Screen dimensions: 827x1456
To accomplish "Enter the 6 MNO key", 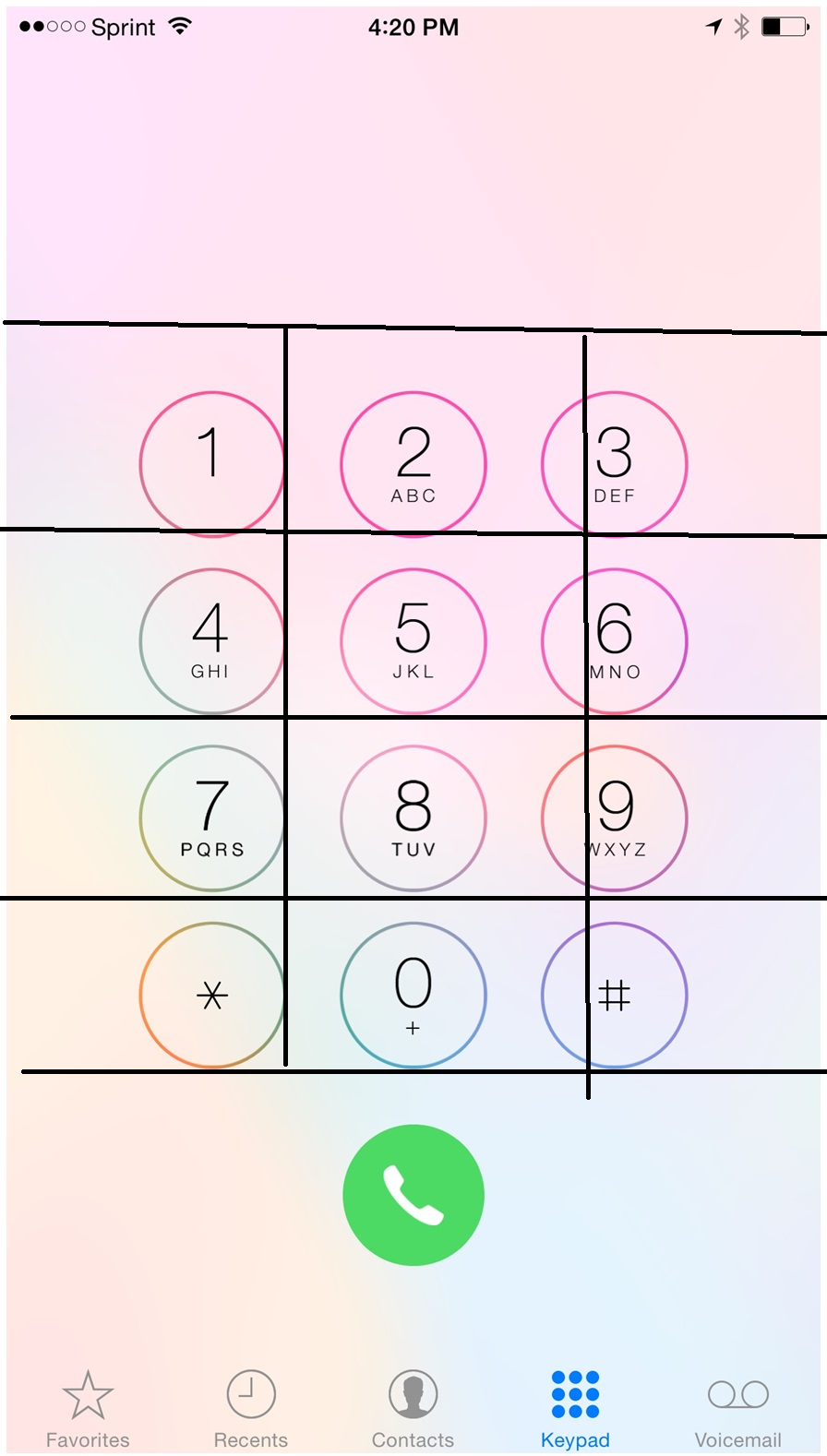I will point(615,641).
